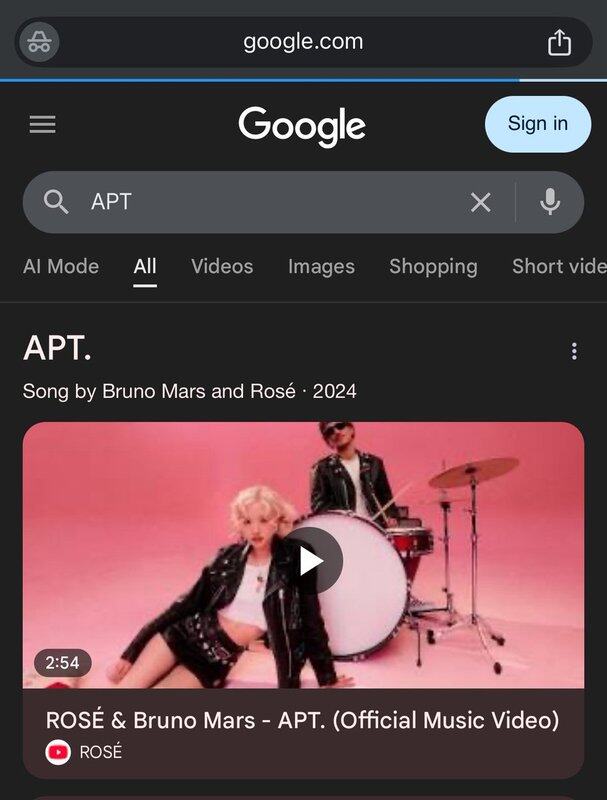The image size is (607, 800).
Task: Start voice search with the microphone
Action: click(549, 202)
